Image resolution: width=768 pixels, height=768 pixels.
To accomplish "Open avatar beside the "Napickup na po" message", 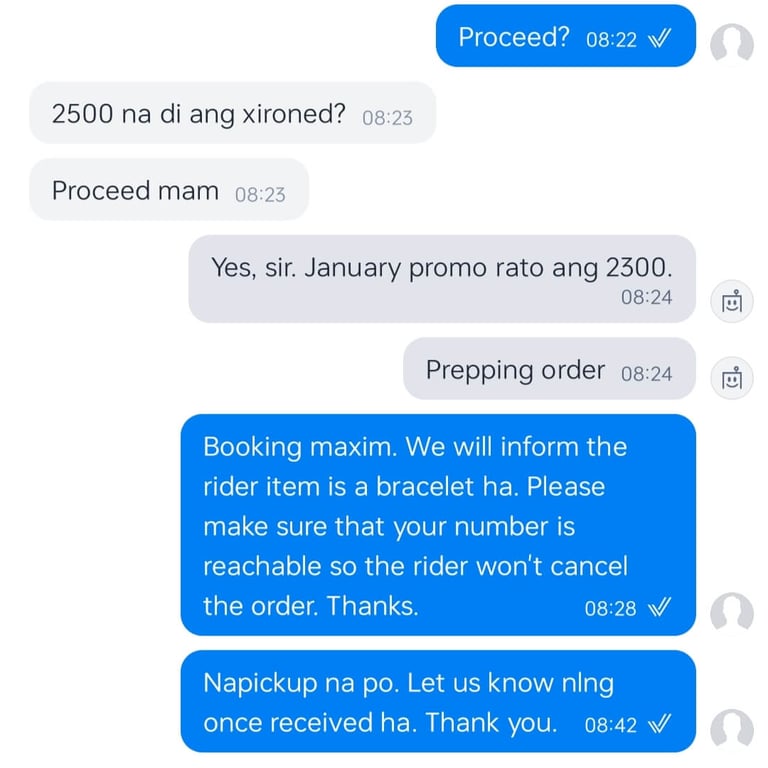I will 731,730.
